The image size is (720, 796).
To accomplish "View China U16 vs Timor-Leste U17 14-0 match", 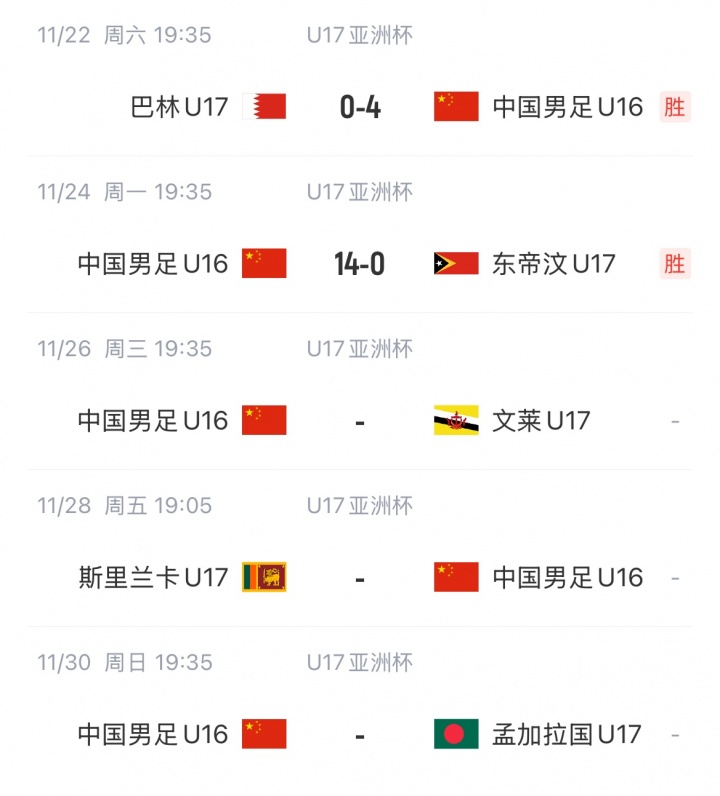I will click(x=360, y=264).
